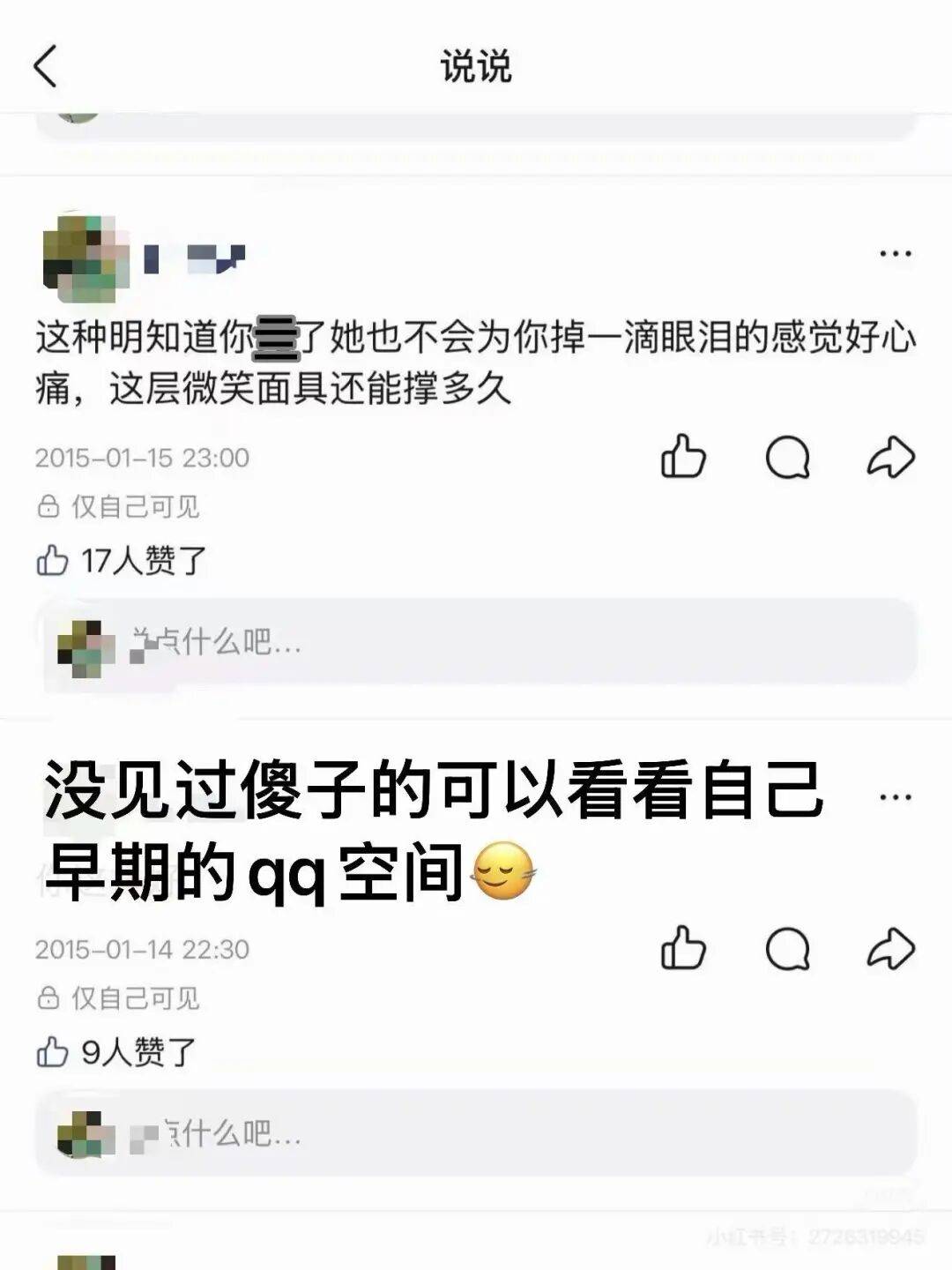Like the post dated 2015-01-14 22:30
Screen dimensions: 952x1270
683,948
